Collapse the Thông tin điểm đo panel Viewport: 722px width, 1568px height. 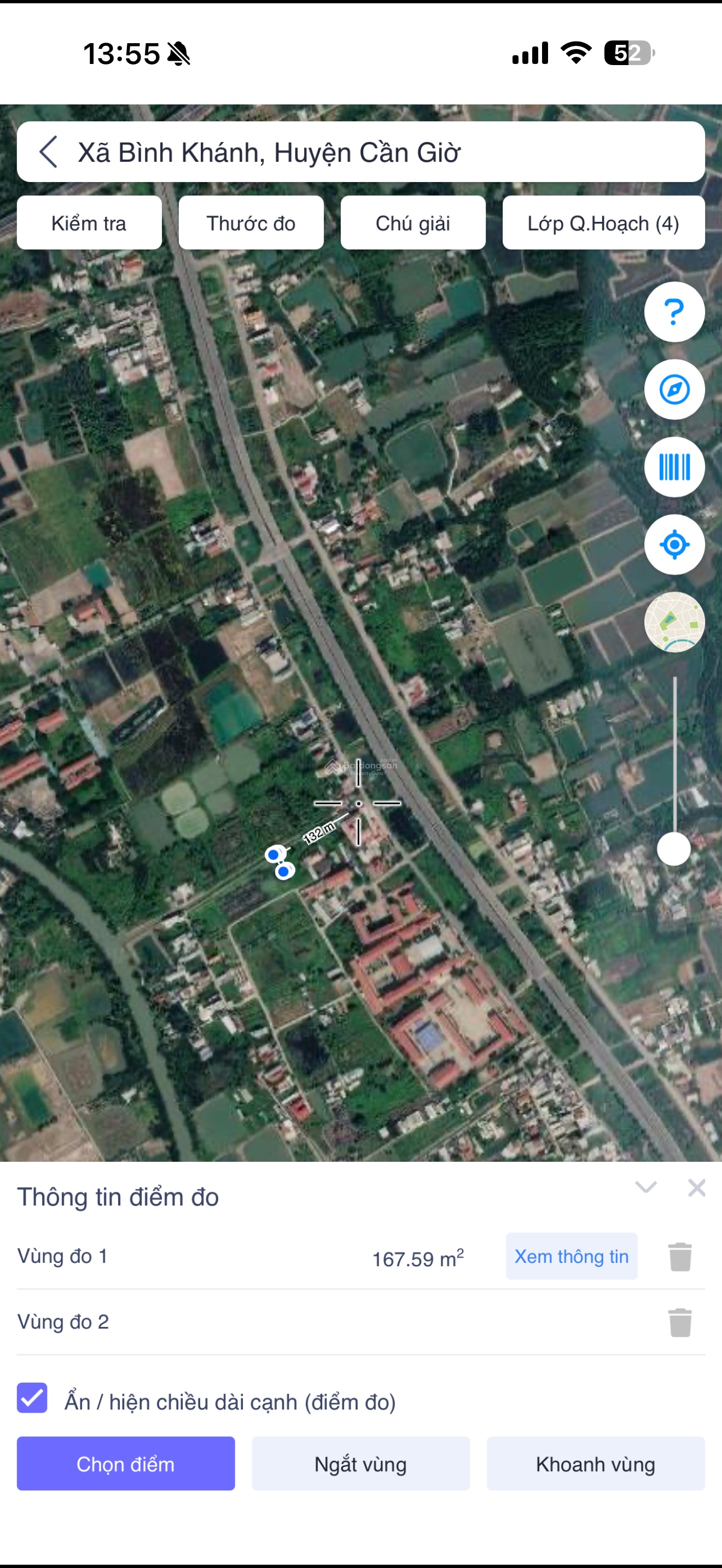[645, 1187]
